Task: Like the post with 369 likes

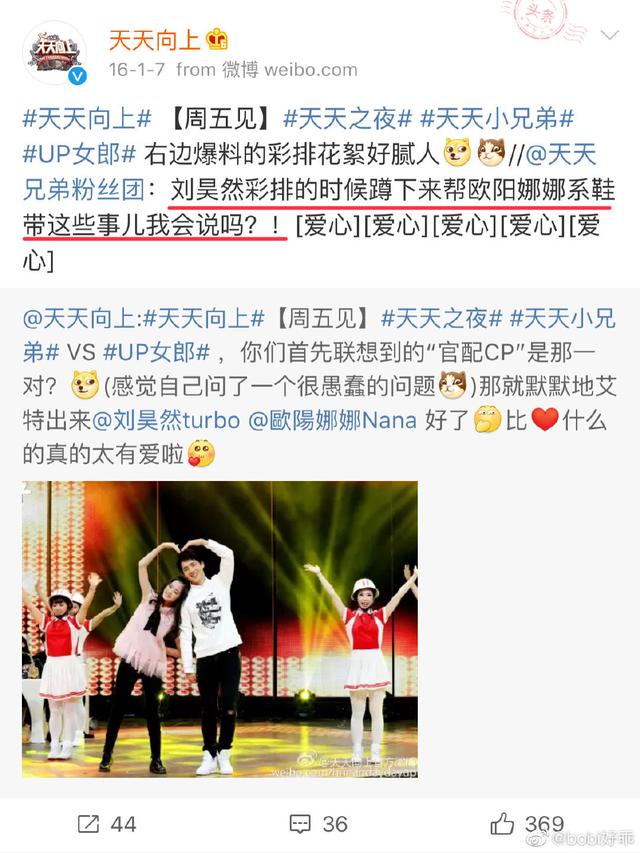Action: click(x=527, y=824)
